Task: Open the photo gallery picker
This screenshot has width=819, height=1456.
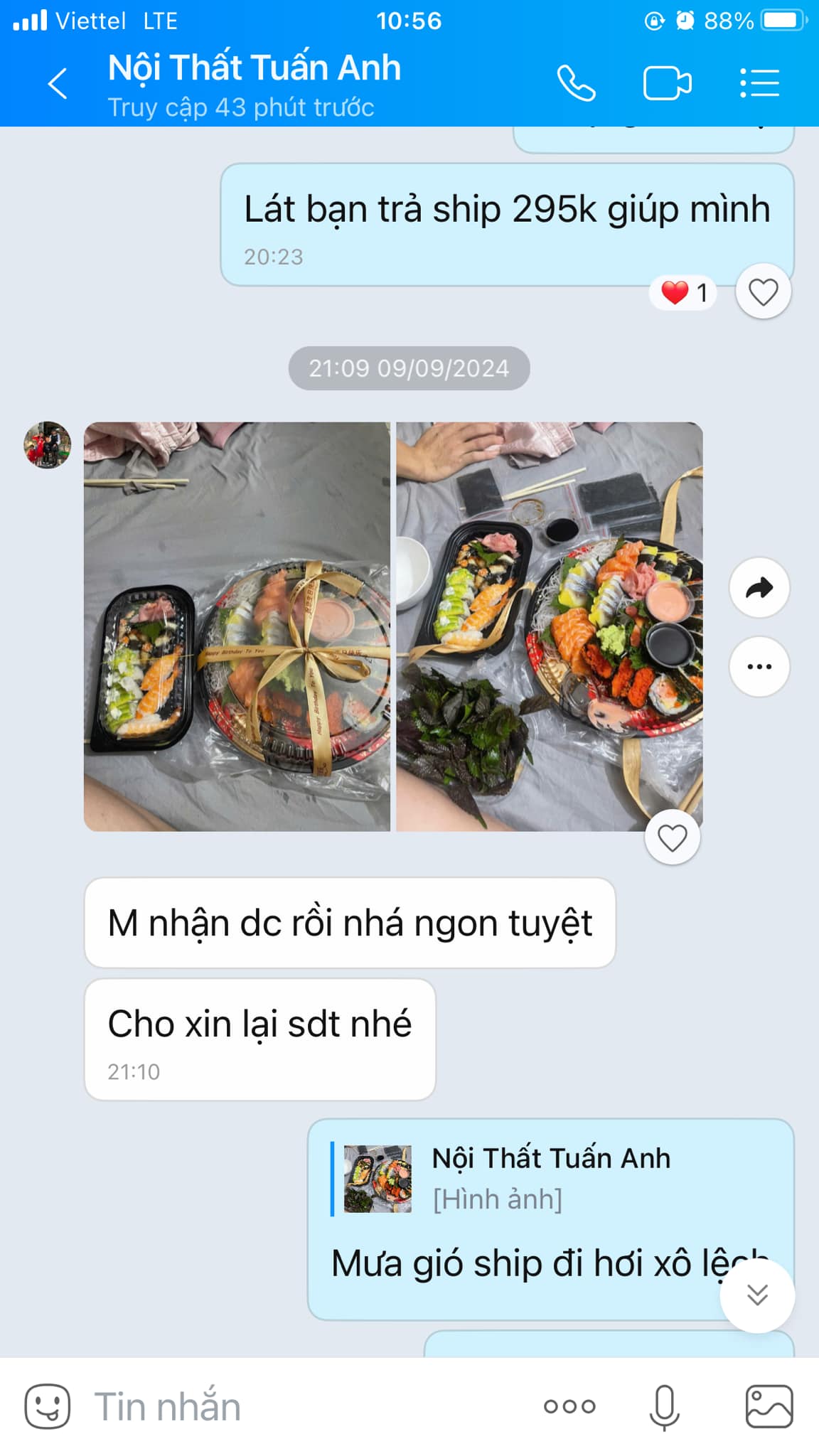Action: tap(769, 1406)
